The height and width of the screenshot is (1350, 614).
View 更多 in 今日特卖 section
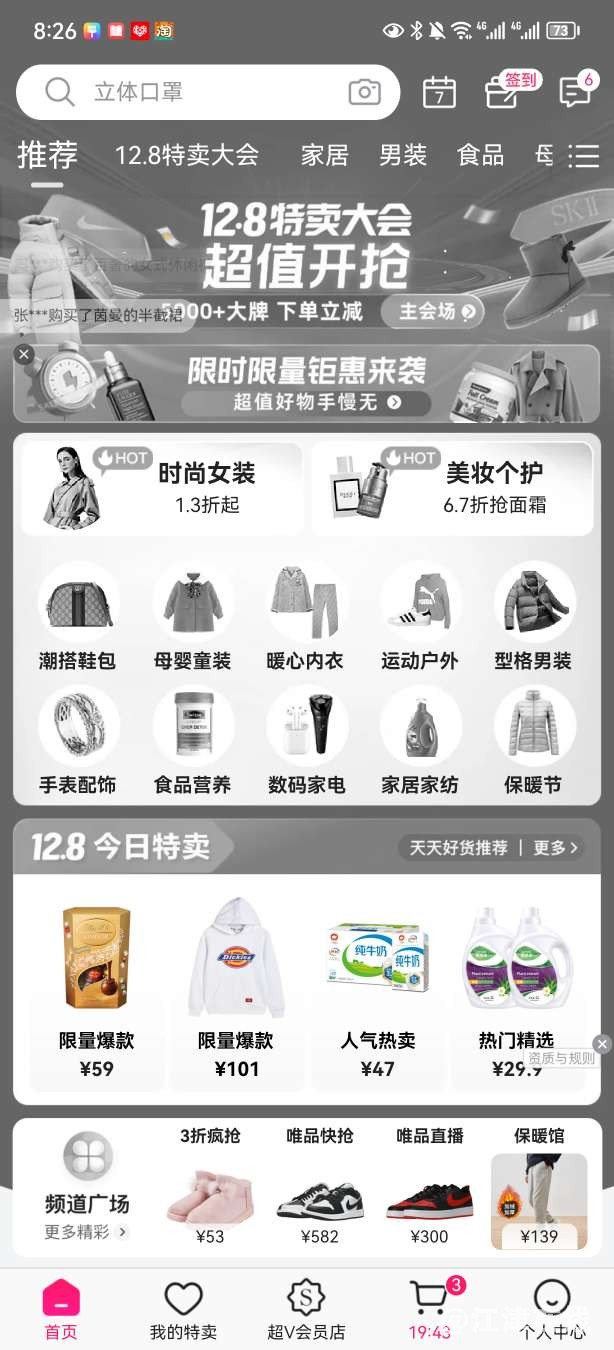555,848
